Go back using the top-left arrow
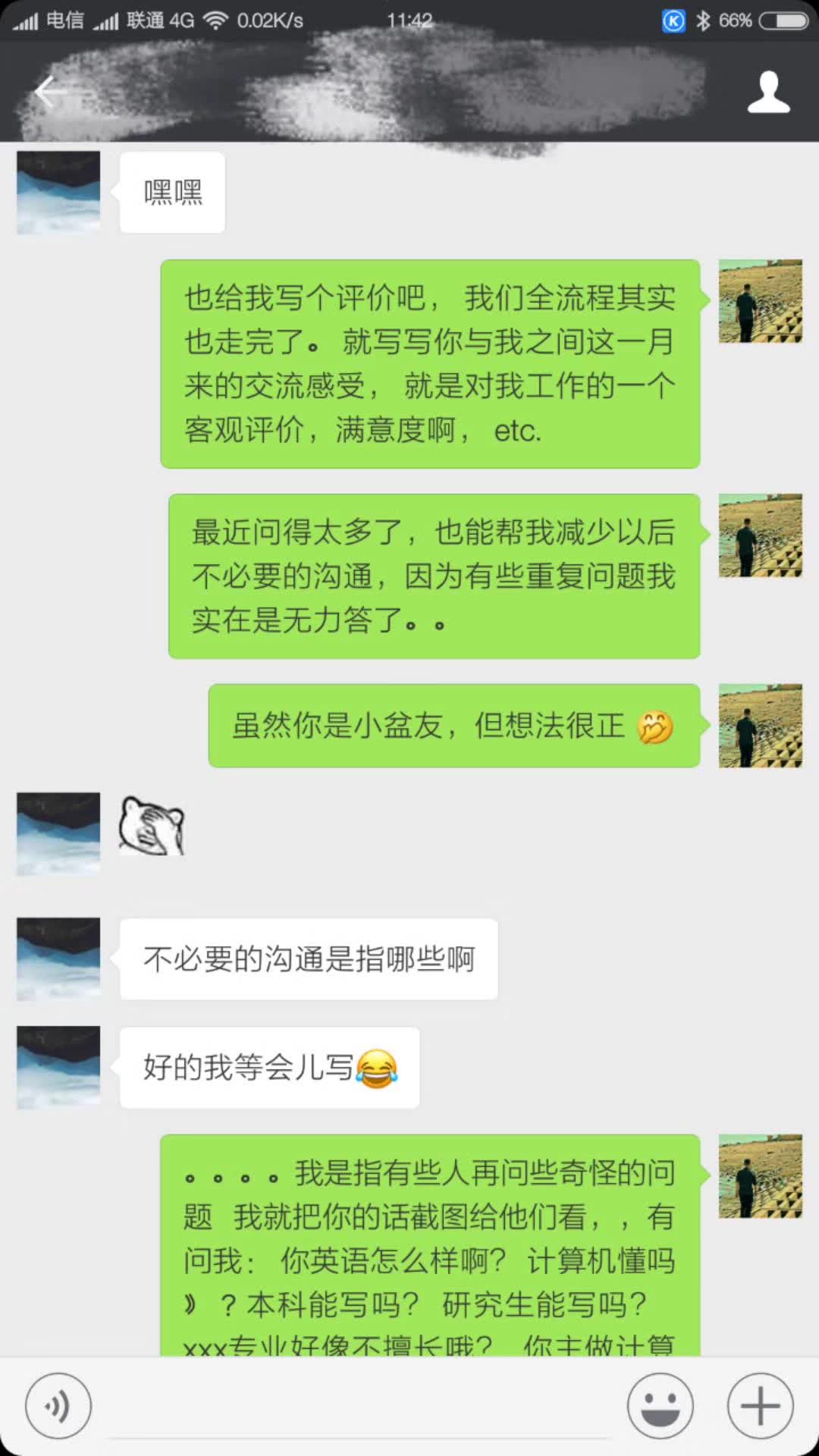This screenshot has width=819, height=1456. pos(50,93)
